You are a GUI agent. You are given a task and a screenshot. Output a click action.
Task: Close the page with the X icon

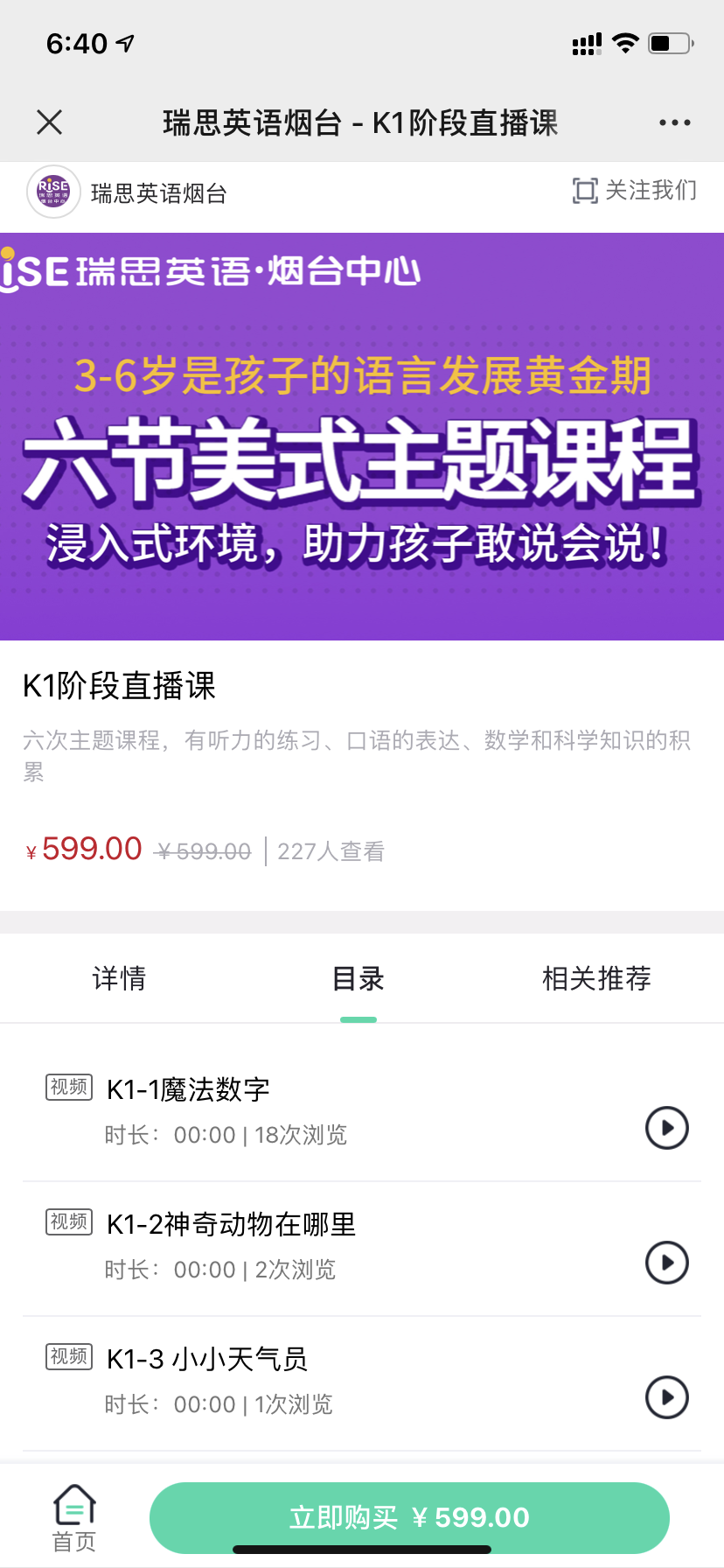[50, 122]
